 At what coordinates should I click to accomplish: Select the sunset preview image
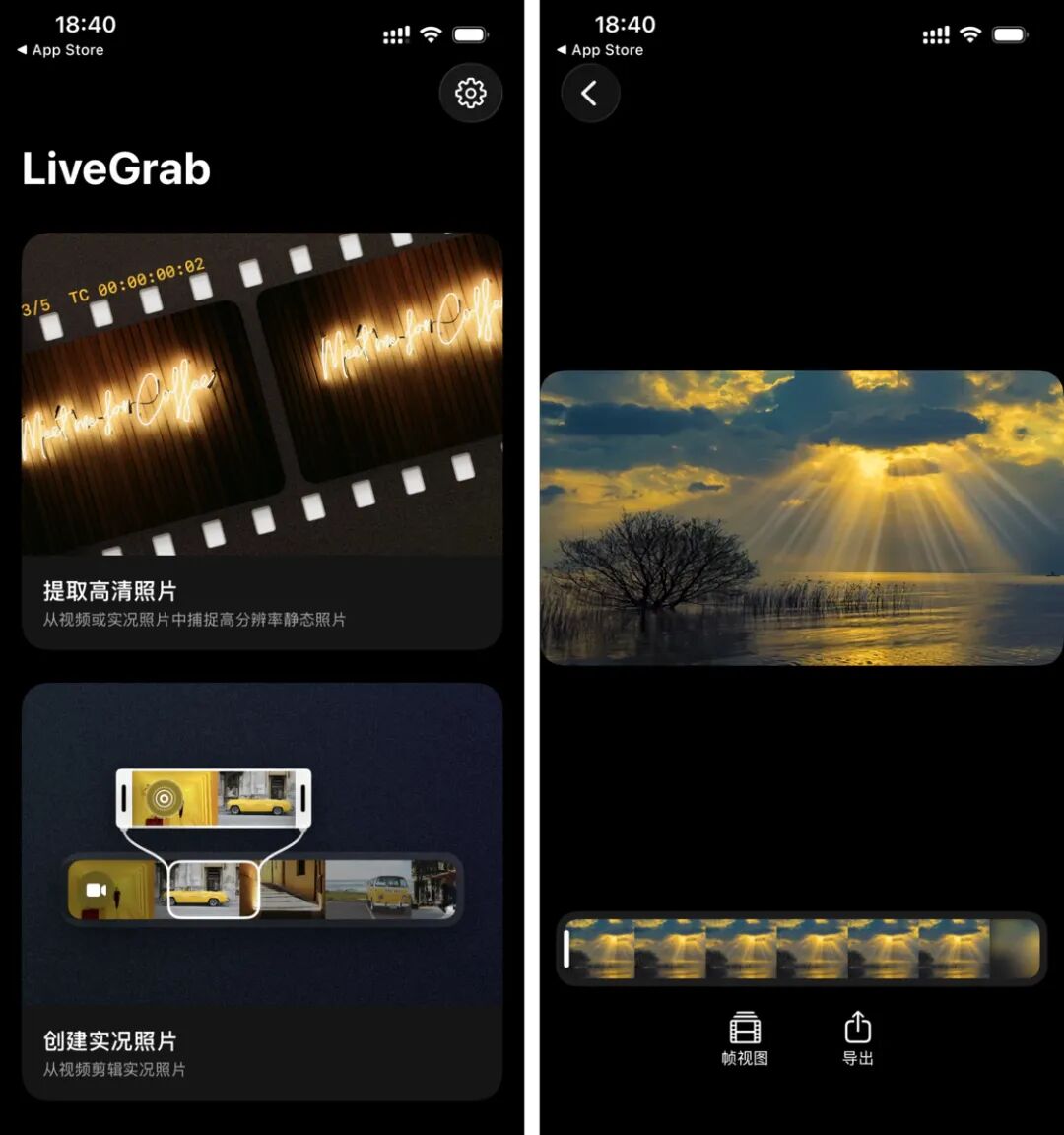tap(798, 519)
